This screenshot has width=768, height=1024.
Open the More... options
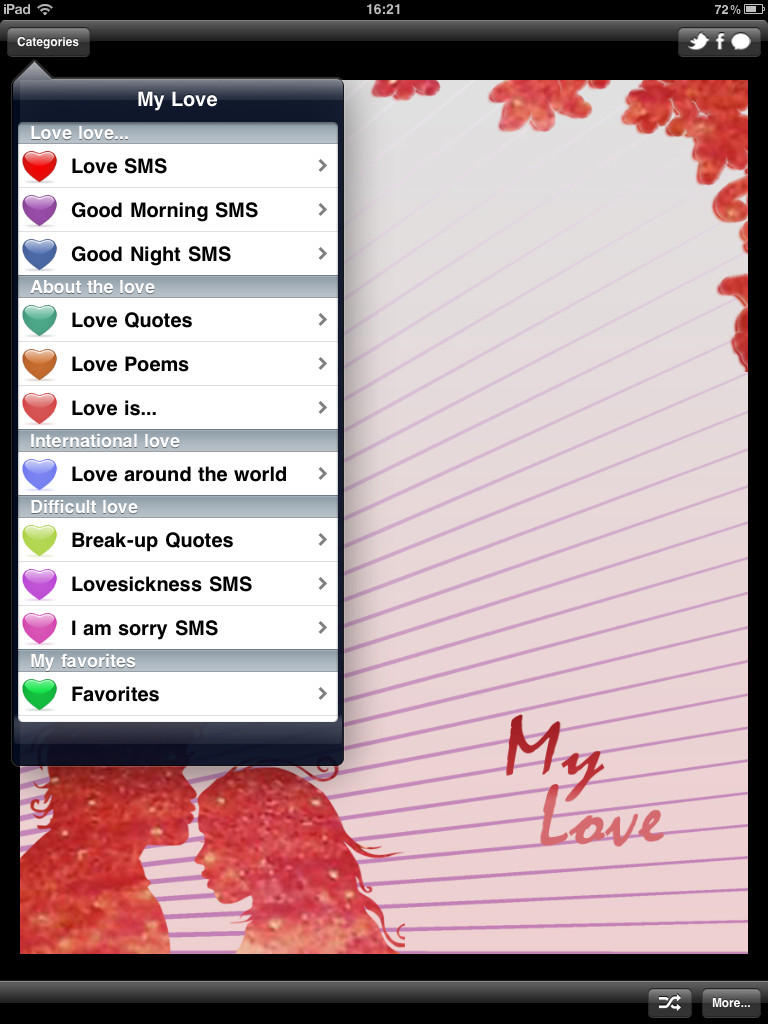pyautogui.click(x=731, y=1003)
